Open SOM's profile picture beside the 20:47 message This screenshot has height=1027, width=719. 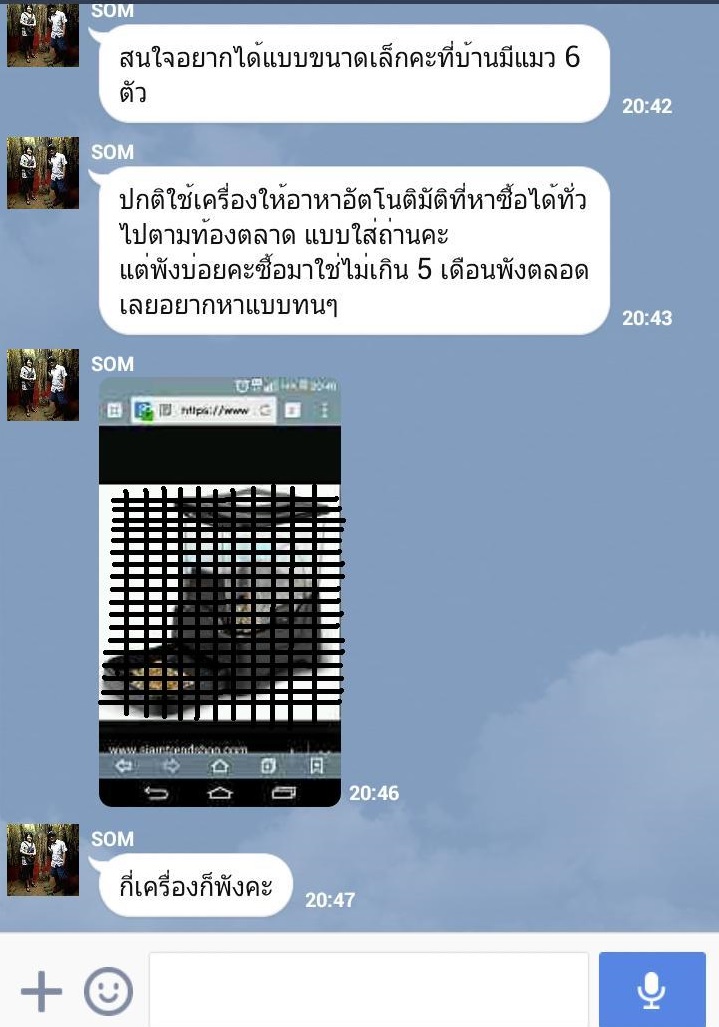[x=43, y=860]
